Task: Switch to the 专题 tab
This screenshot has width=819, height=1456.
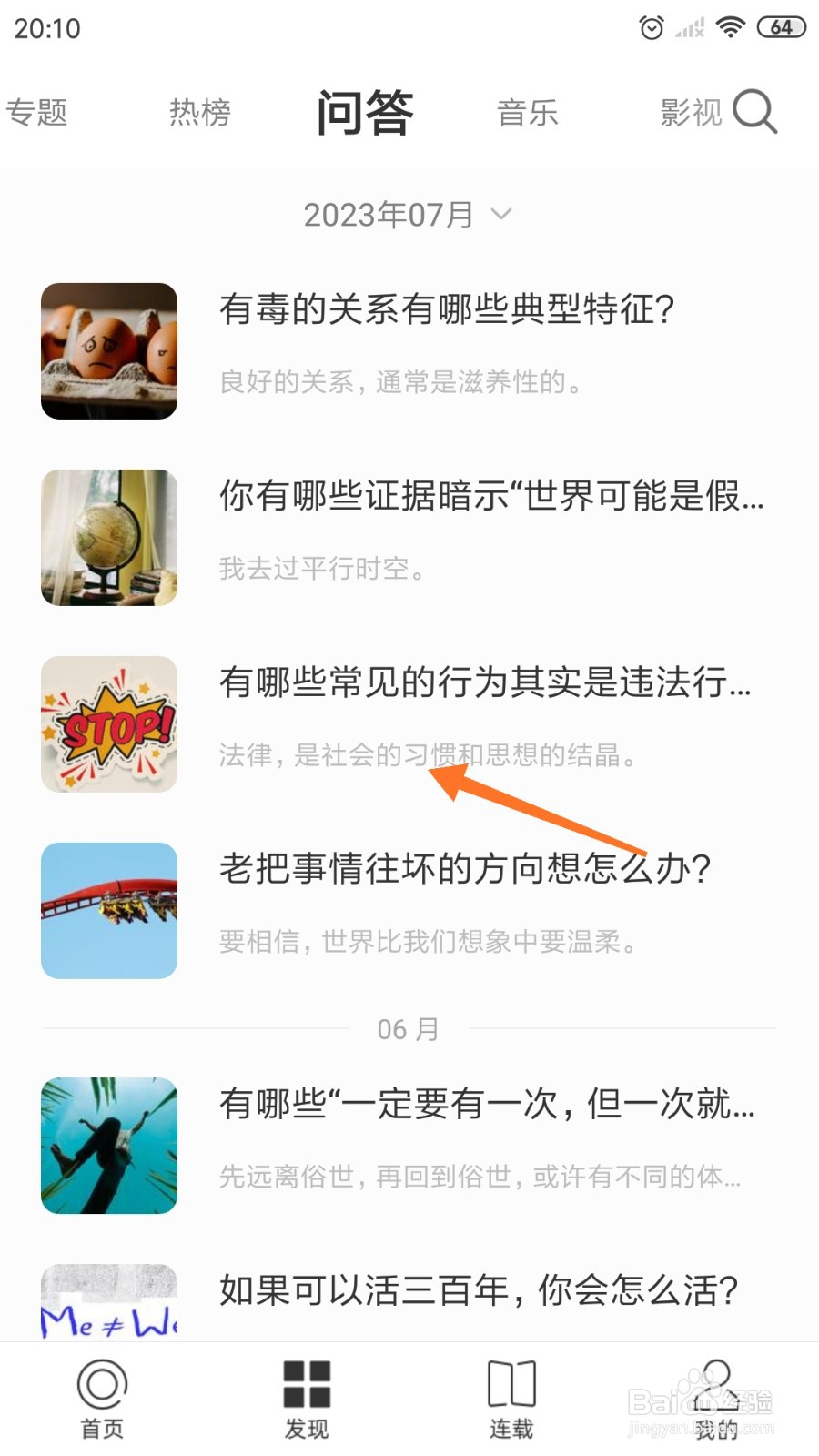Action: (36, 113)
